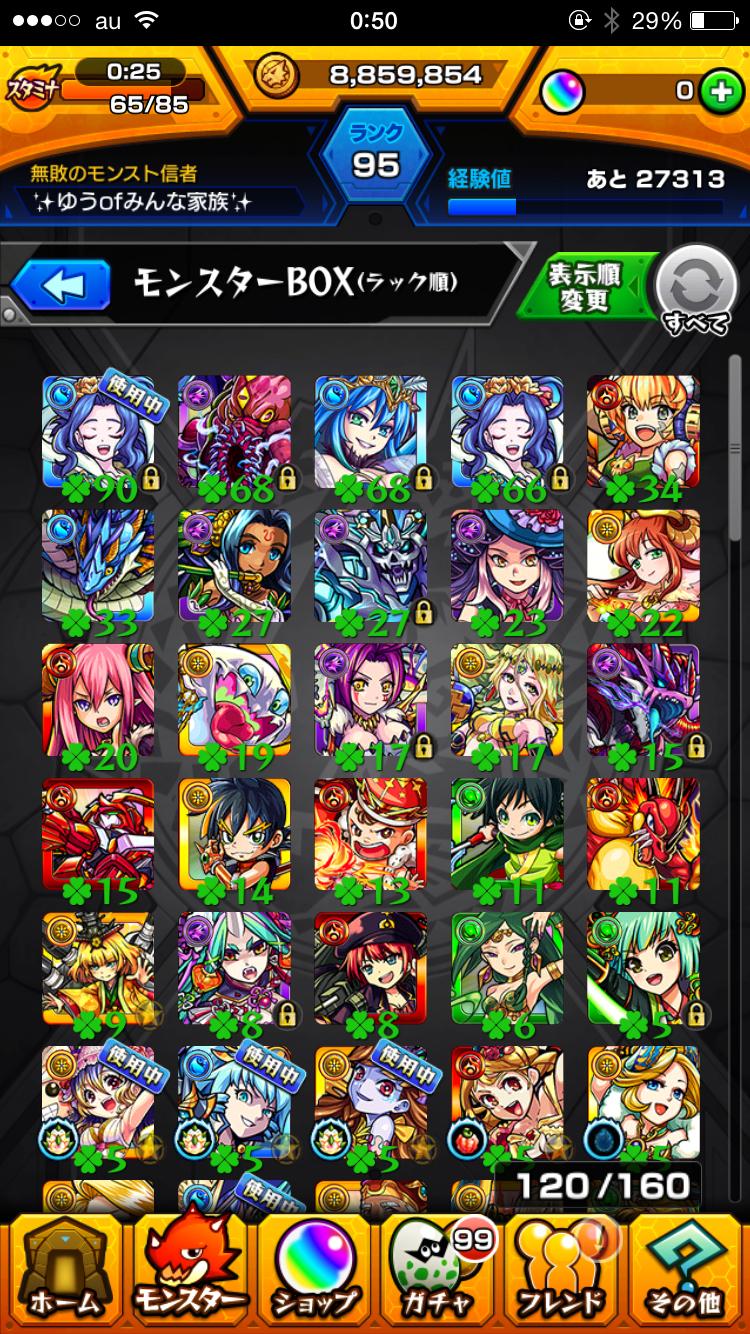The height and width of the screenshot is (1334, 750).
Task: Tap the すべて refresh filter button
Action: pyautogui.click(x=694, y=290)
